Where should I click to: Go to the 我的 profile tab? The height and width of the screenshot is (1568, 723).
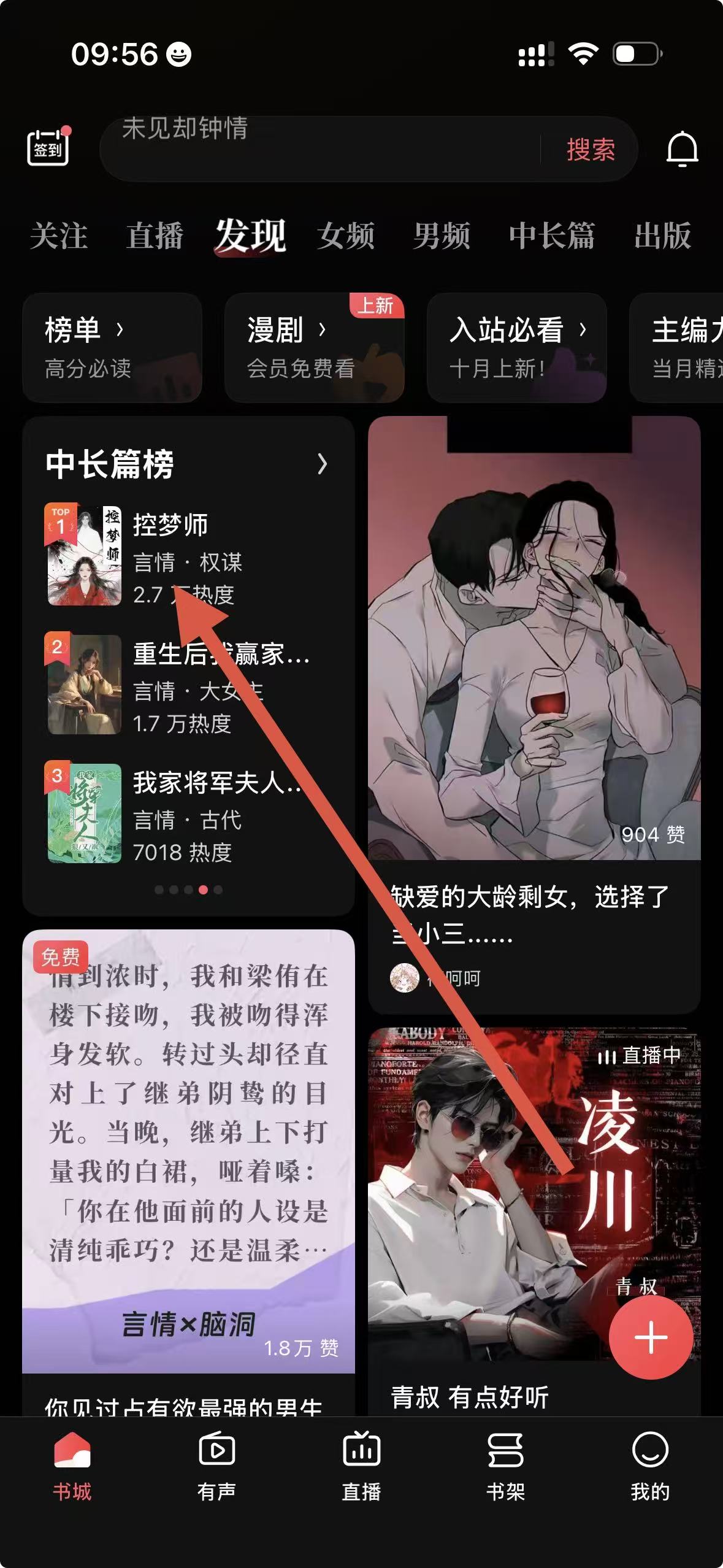(x=650, y=1466)
